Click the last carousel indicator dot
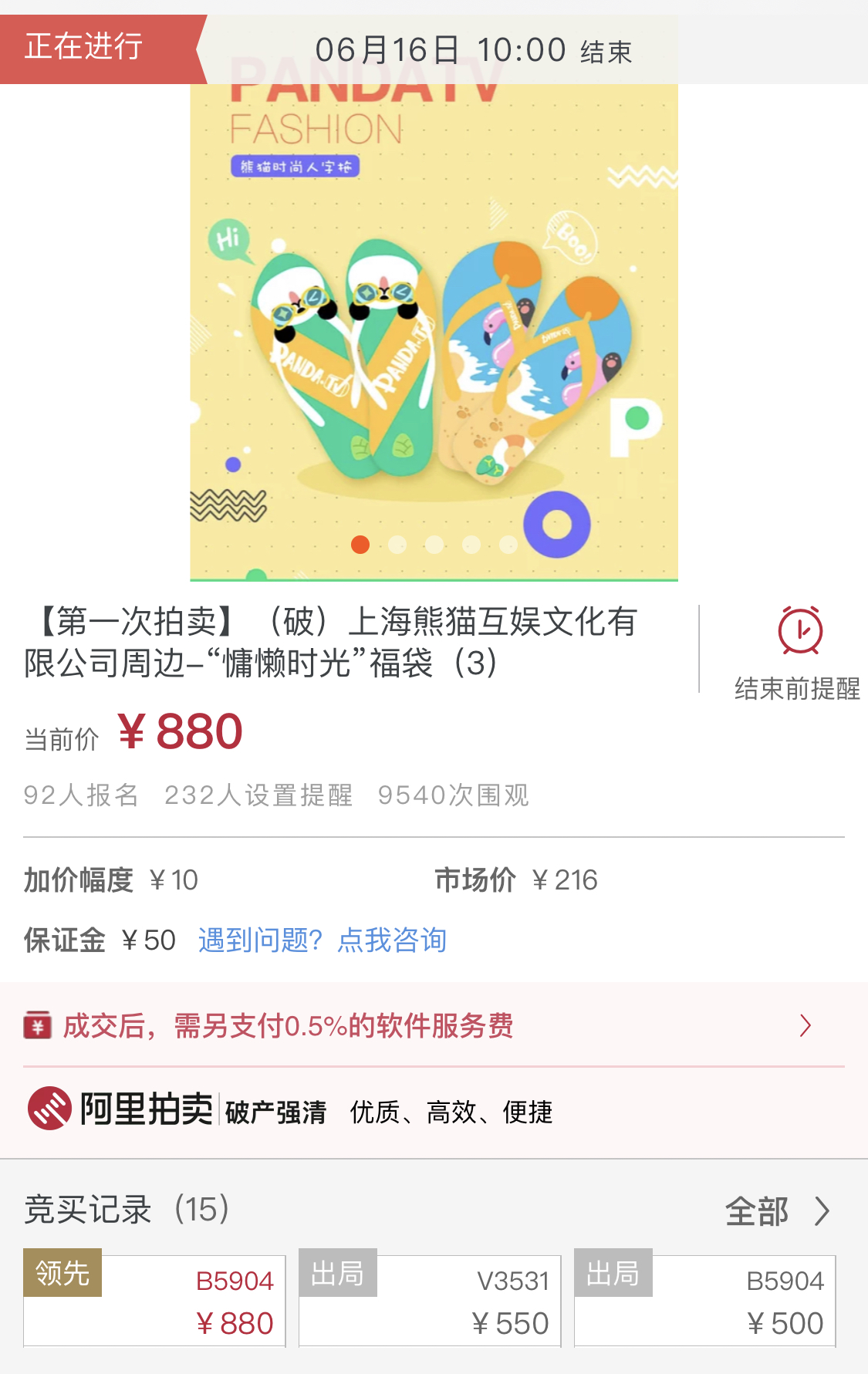The height and width of the screenshot is (1374, 868). [x=508, y=544]
